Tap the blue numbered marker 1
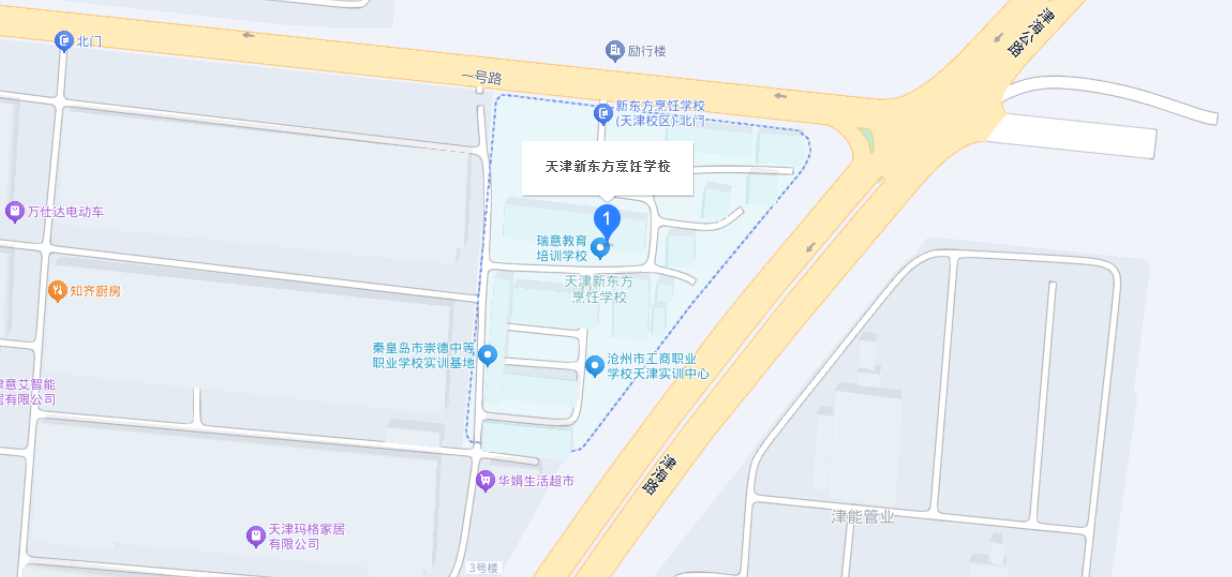 click(607, 219)
